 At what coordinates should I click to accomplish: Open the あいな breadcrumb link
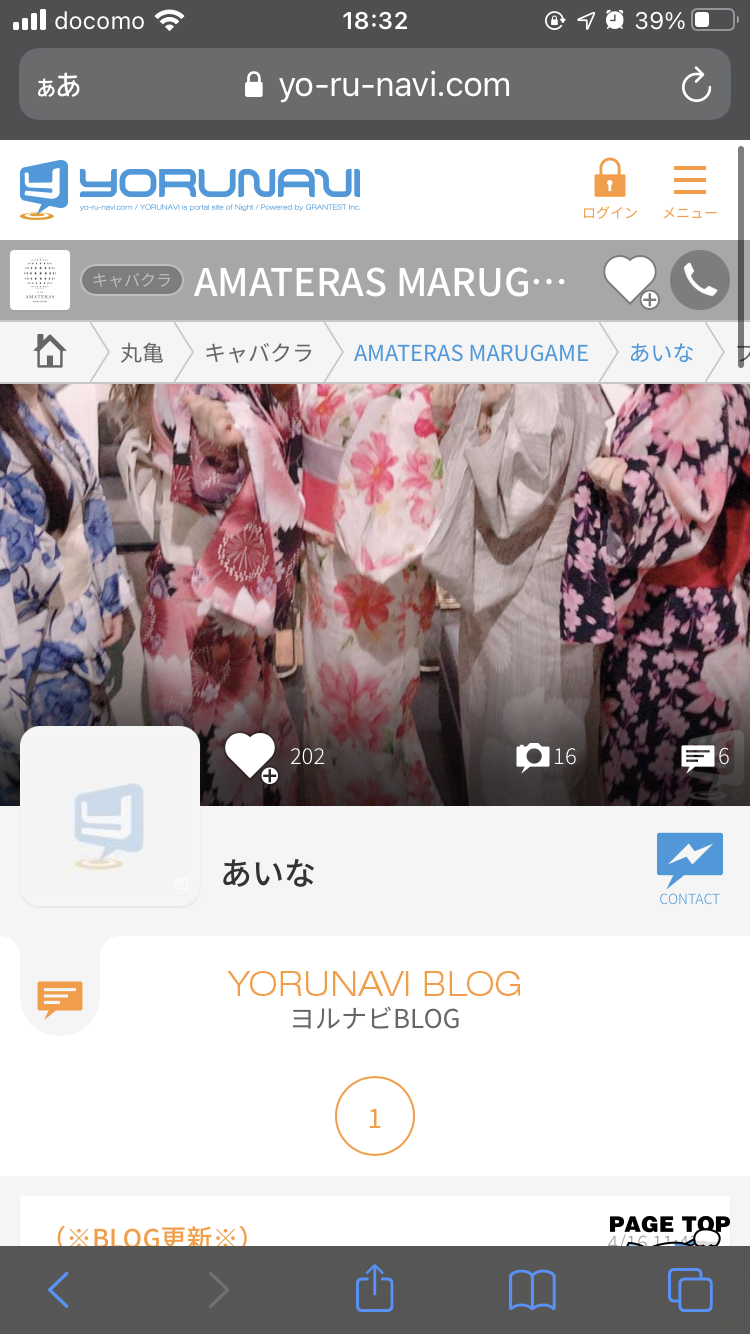pos(661,352)
